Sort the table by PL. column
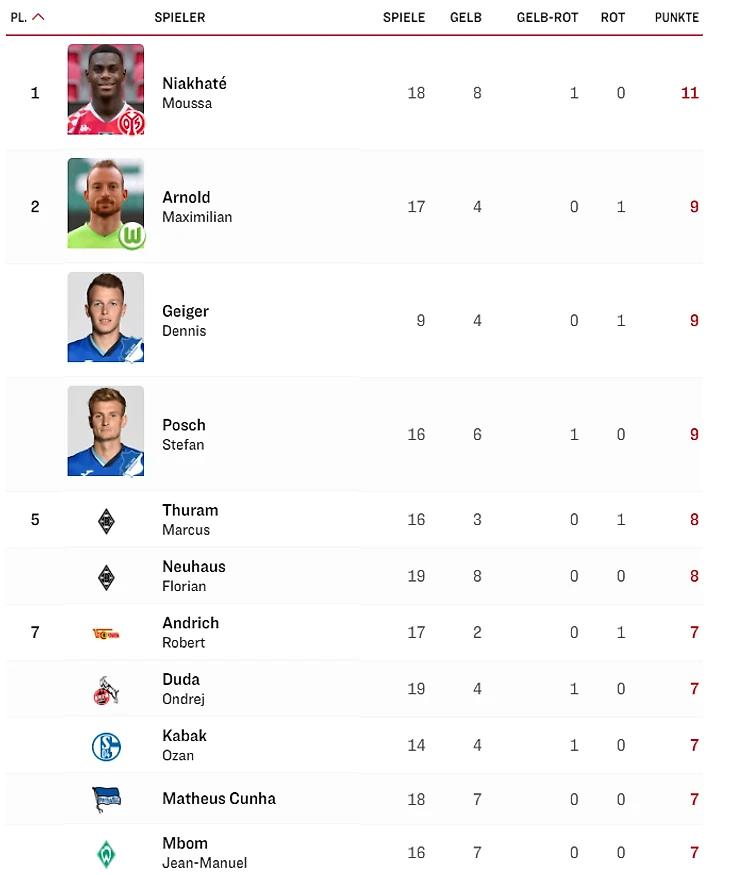 (26, 17)
